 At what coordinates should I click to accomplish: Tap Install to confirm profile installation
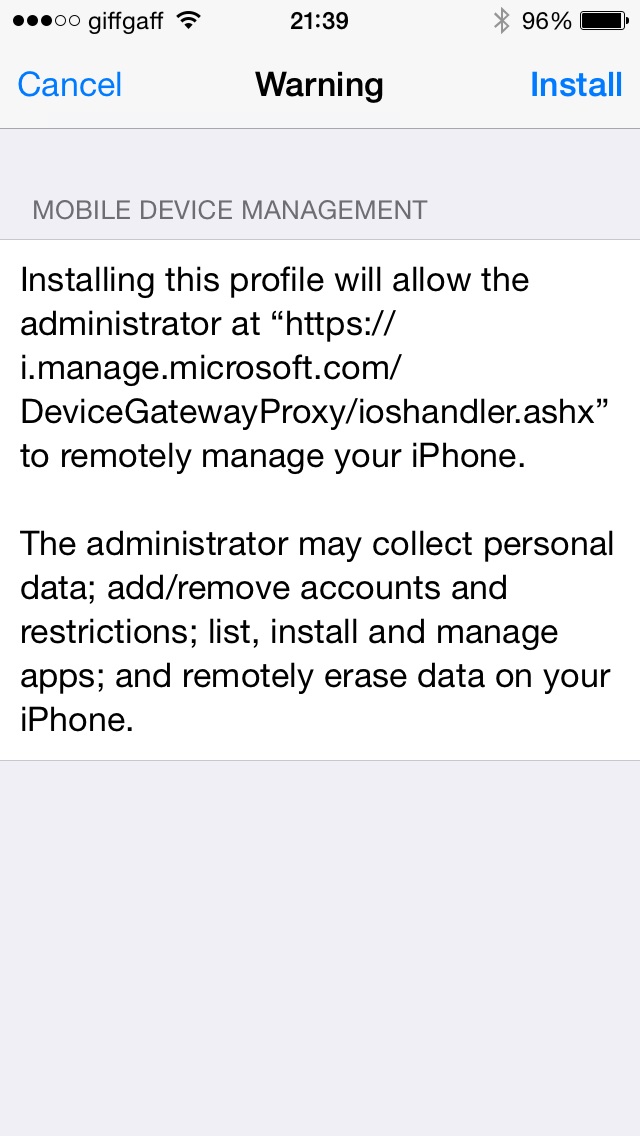576,85
